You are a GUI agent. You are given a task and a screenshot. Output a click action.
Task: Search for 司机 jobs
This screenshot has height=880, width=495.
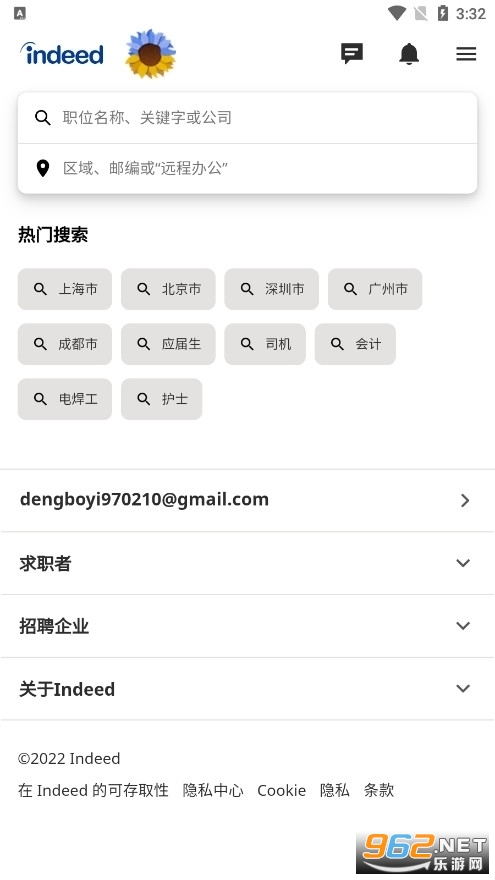(x=265, y=344)
